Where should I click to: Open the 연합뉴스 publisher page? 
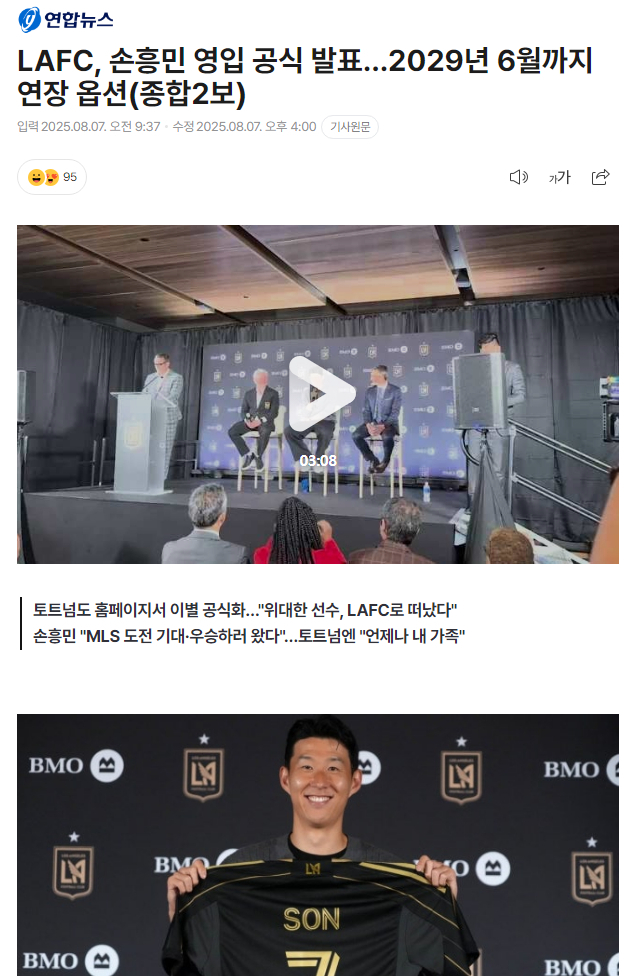point(66,18)
